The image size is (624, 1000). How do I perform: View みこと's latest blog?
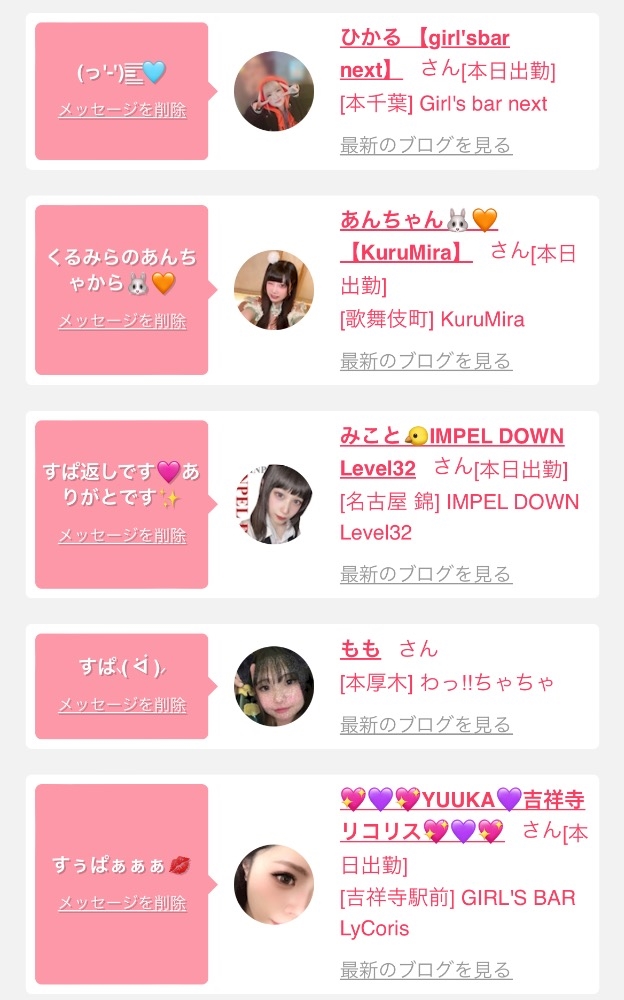click(x=426, y=574)
